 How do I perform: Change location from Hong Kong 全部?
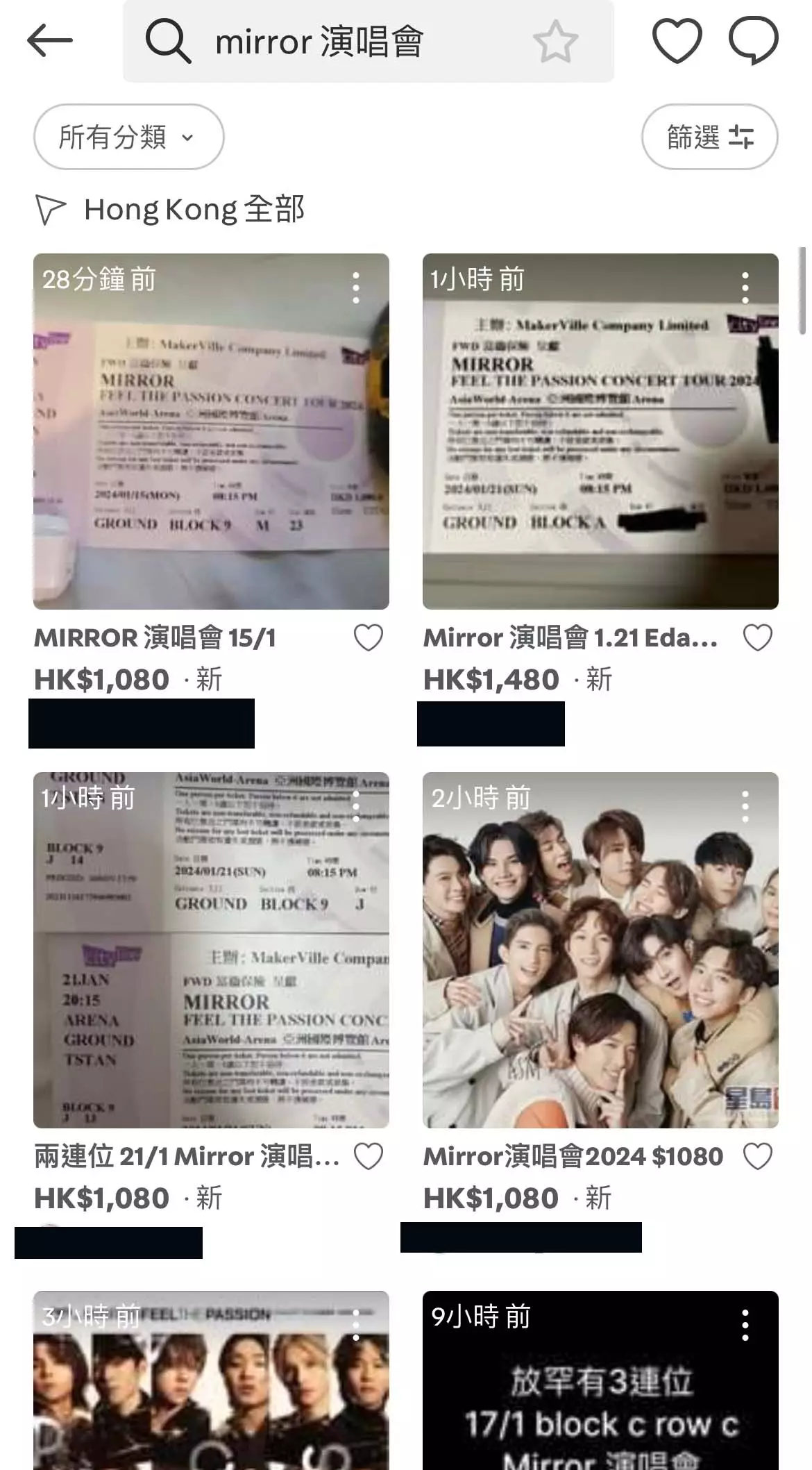click(170, 210)
